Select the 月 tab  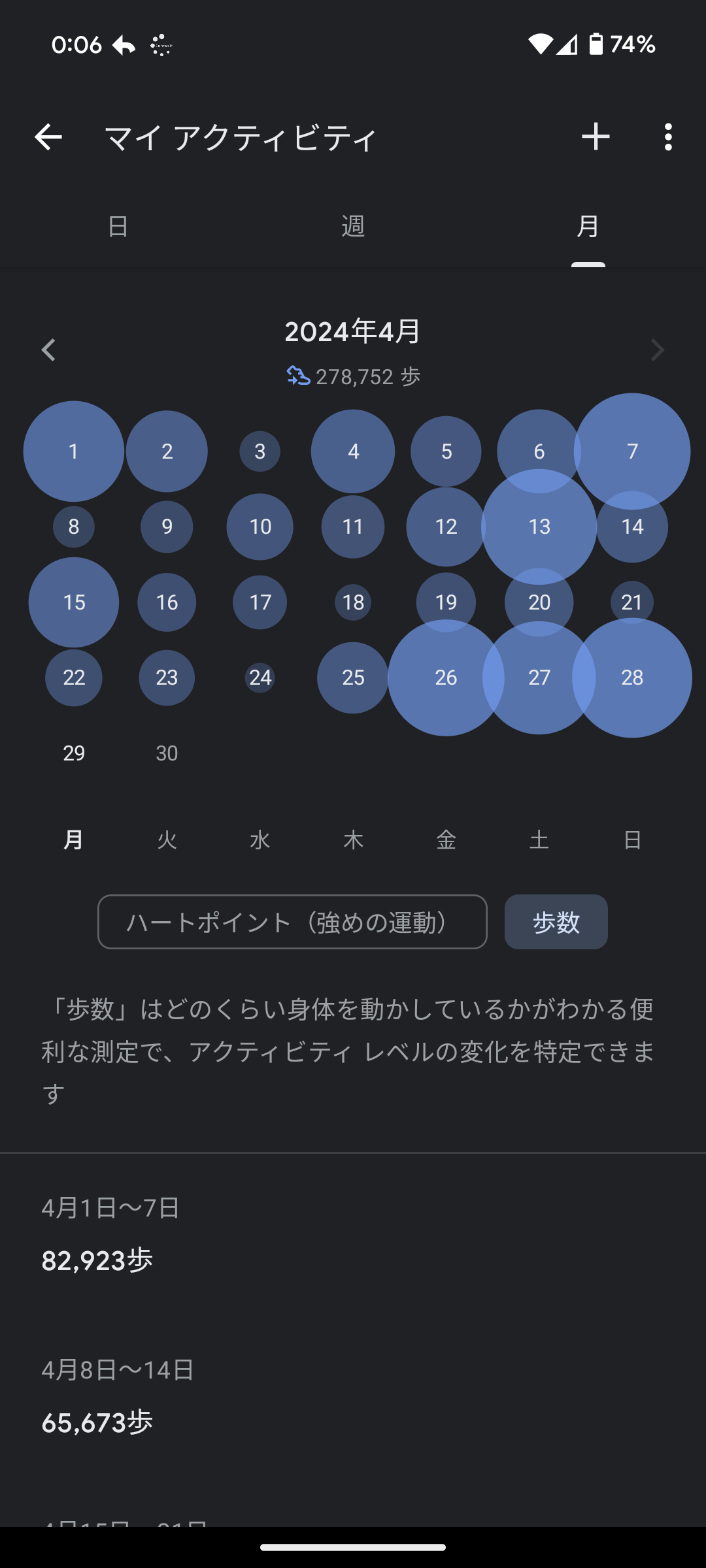(588, 227)
